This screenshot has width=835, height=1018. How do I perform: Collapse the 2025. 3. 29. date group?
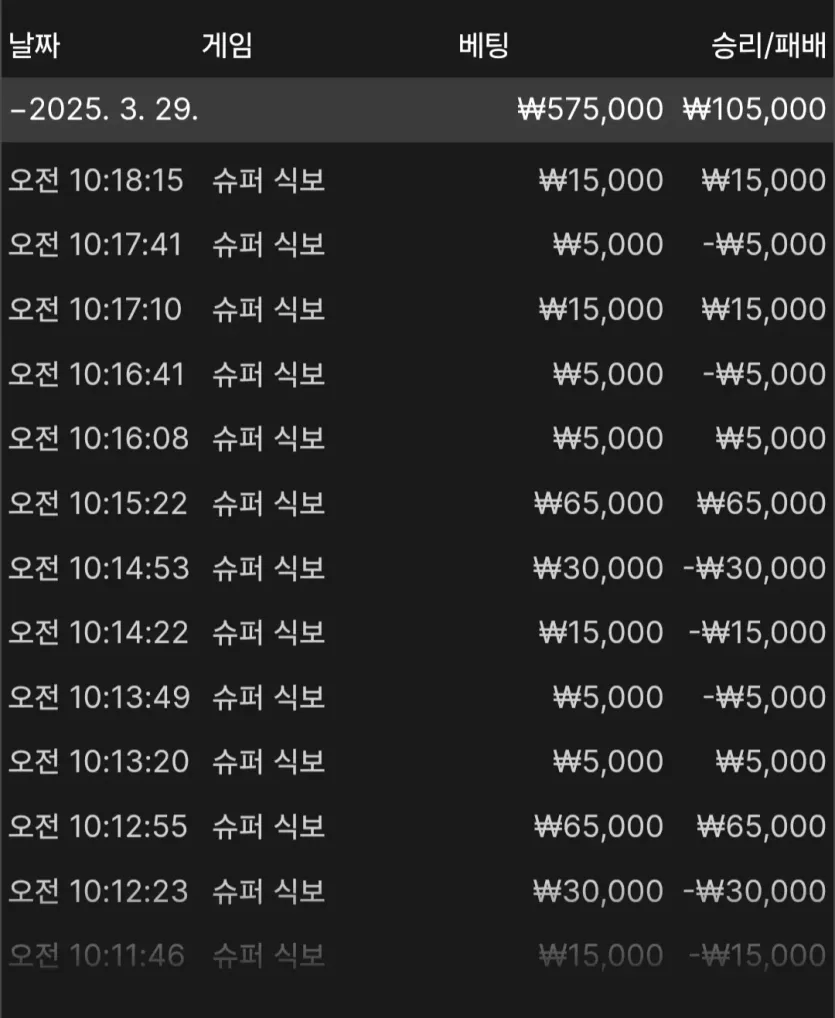point(418,109)
